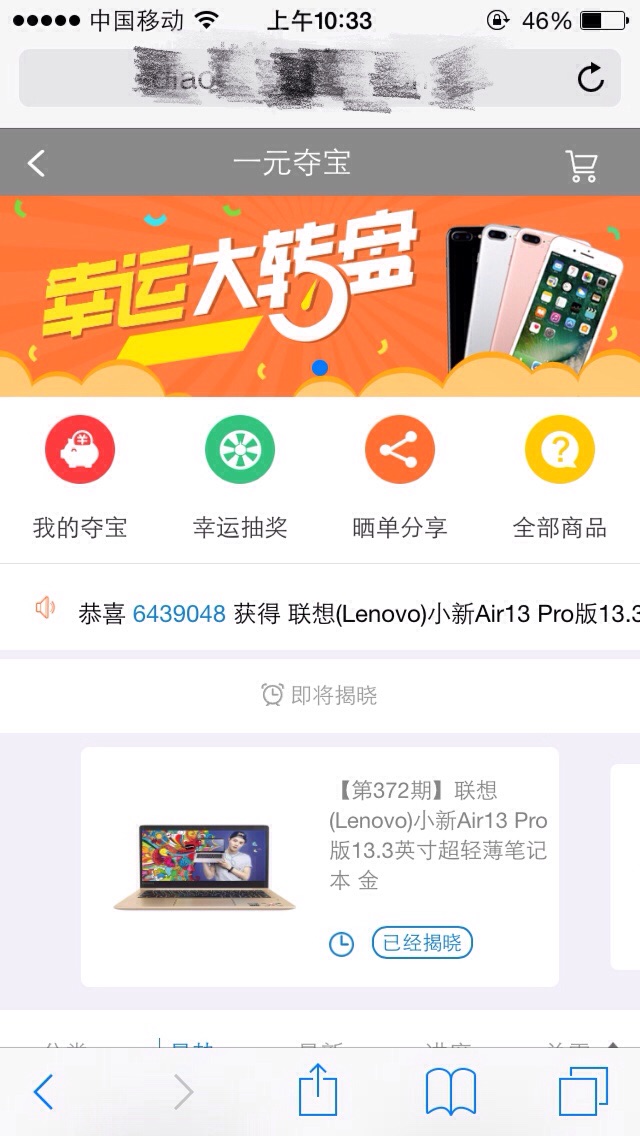Go to 幸运抽奖
The height and width of the screenshot is (1136, 640).
point(240,477)
